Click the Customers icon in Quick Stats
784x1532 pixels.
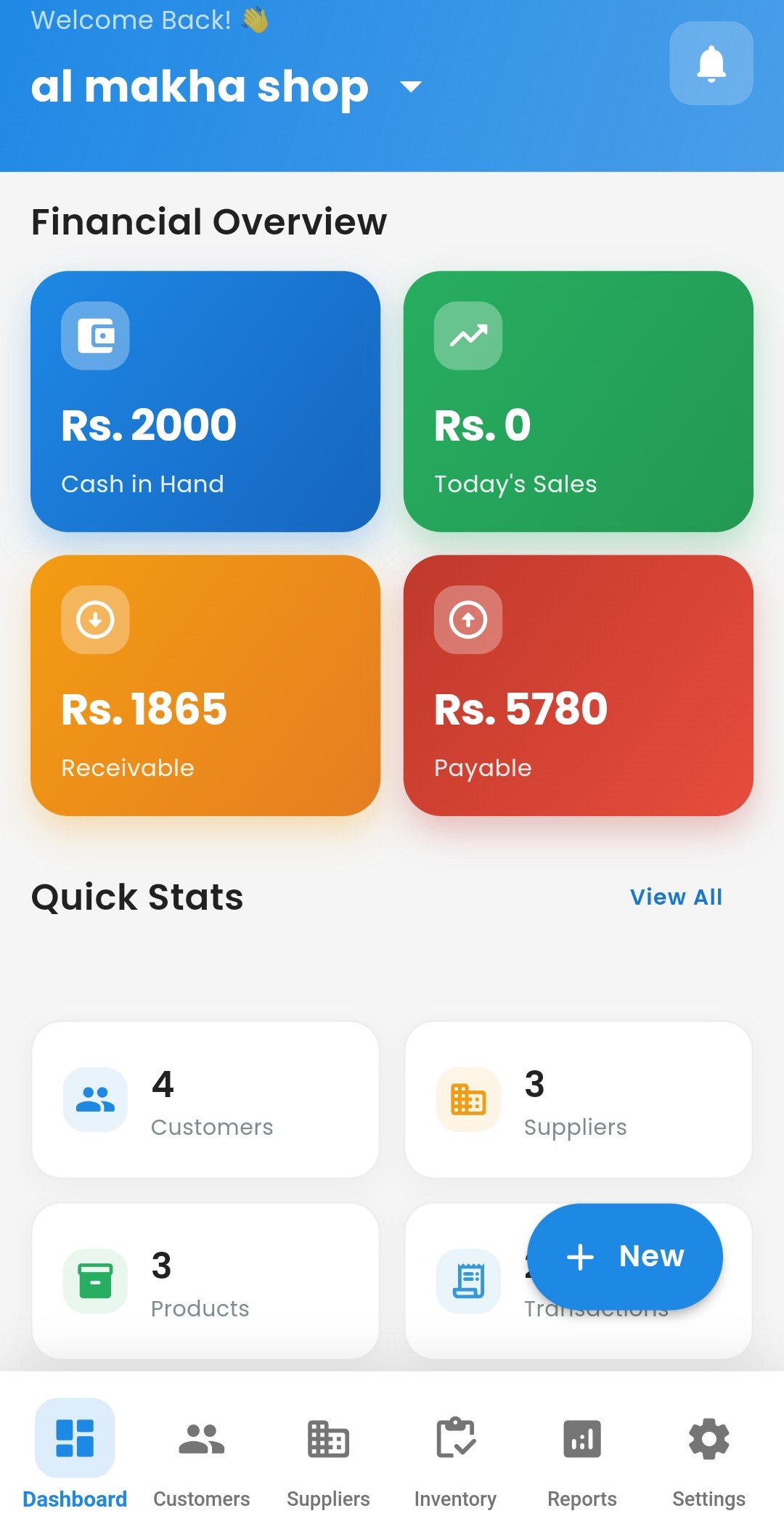(x=95, y=1100)
